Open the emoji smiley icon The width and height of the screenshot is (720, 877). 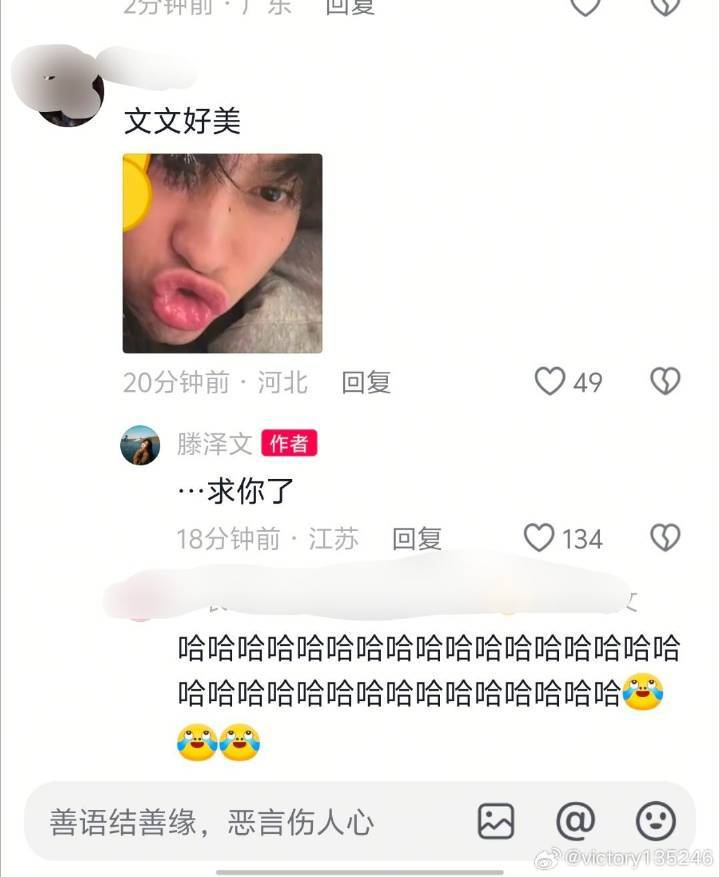(655, 822)
